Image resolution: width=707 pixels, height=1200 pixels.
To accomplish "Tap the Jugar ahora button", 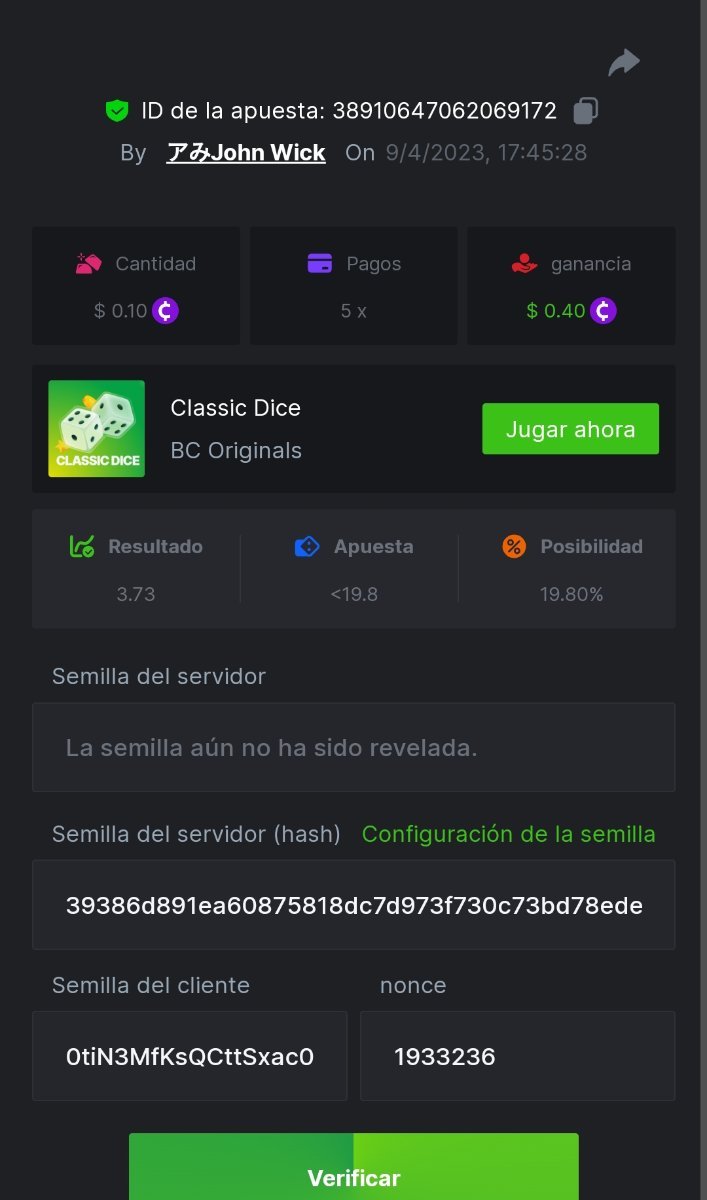I will click(570, 429).
